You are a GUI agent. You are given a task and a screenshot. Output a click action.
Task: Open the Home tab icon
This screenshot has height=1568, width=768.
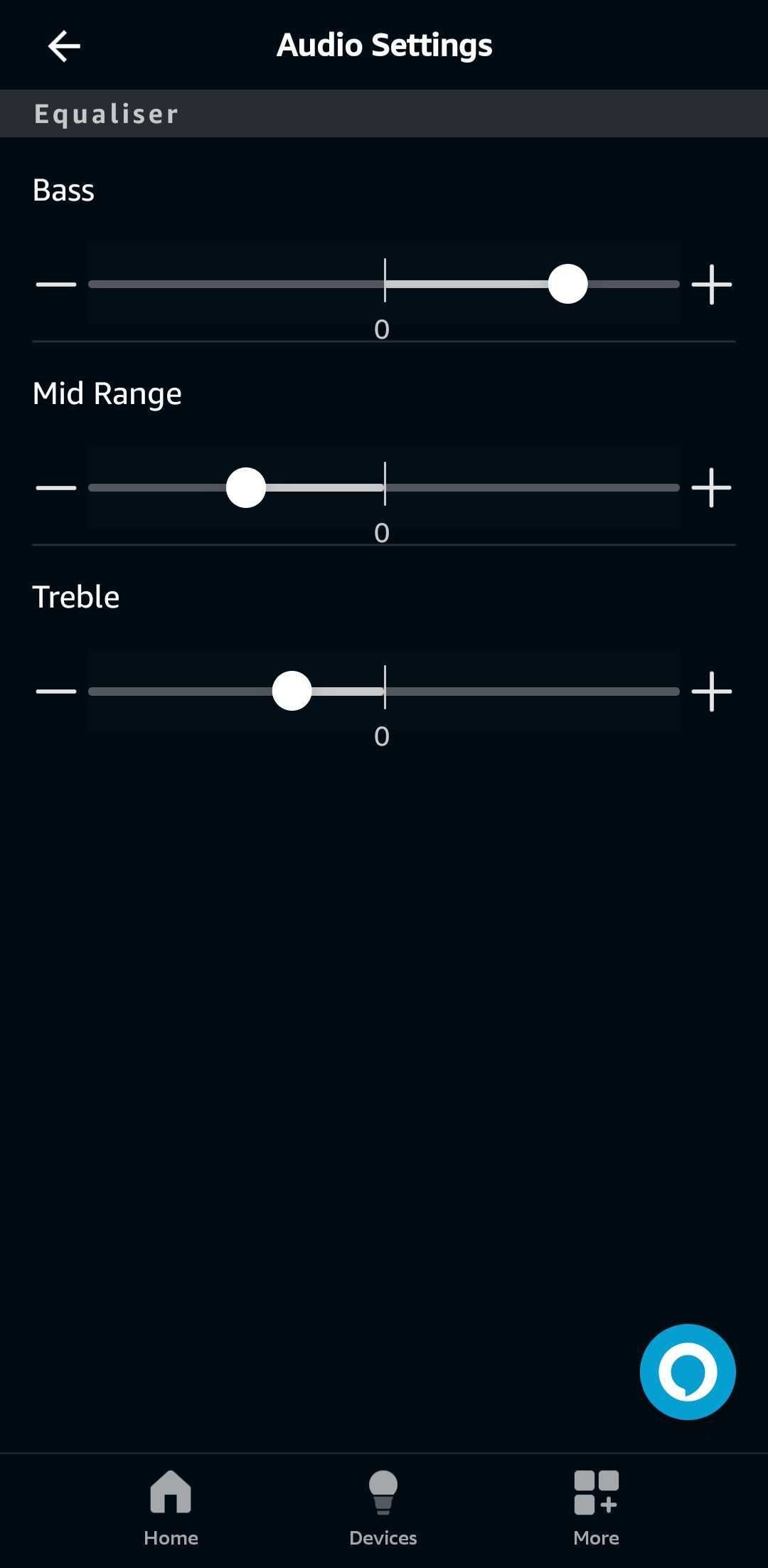[171, 1490]
